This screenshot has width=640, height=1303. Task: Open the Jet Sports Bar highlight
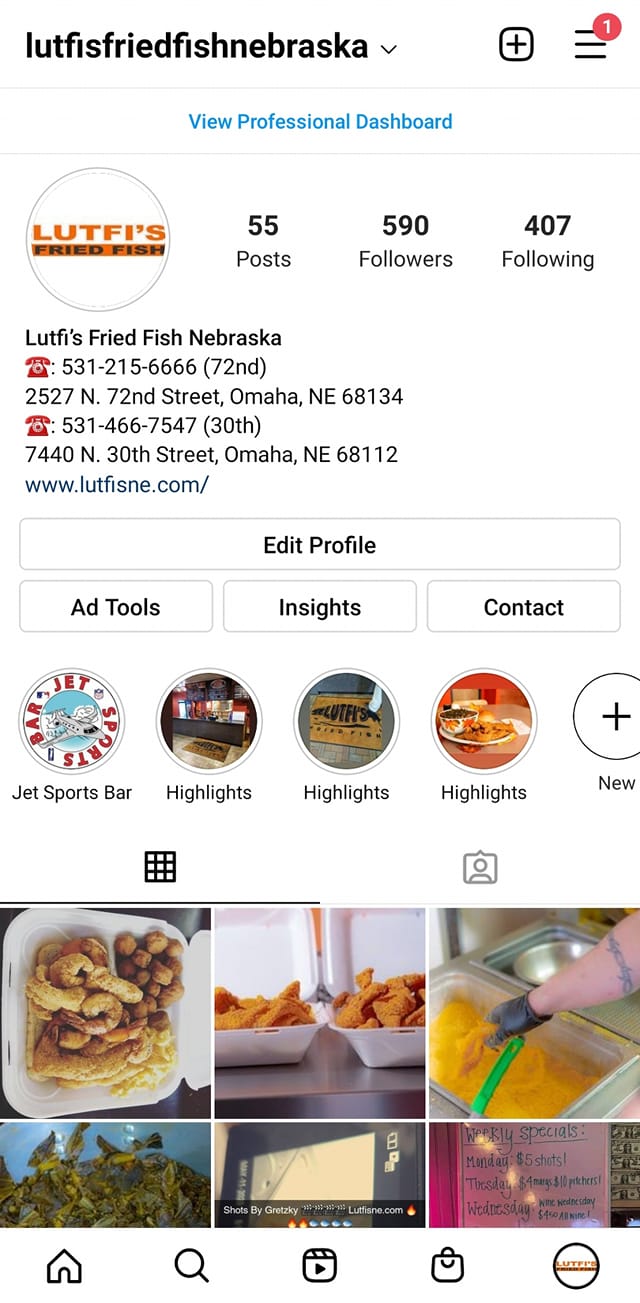(72, 721)
